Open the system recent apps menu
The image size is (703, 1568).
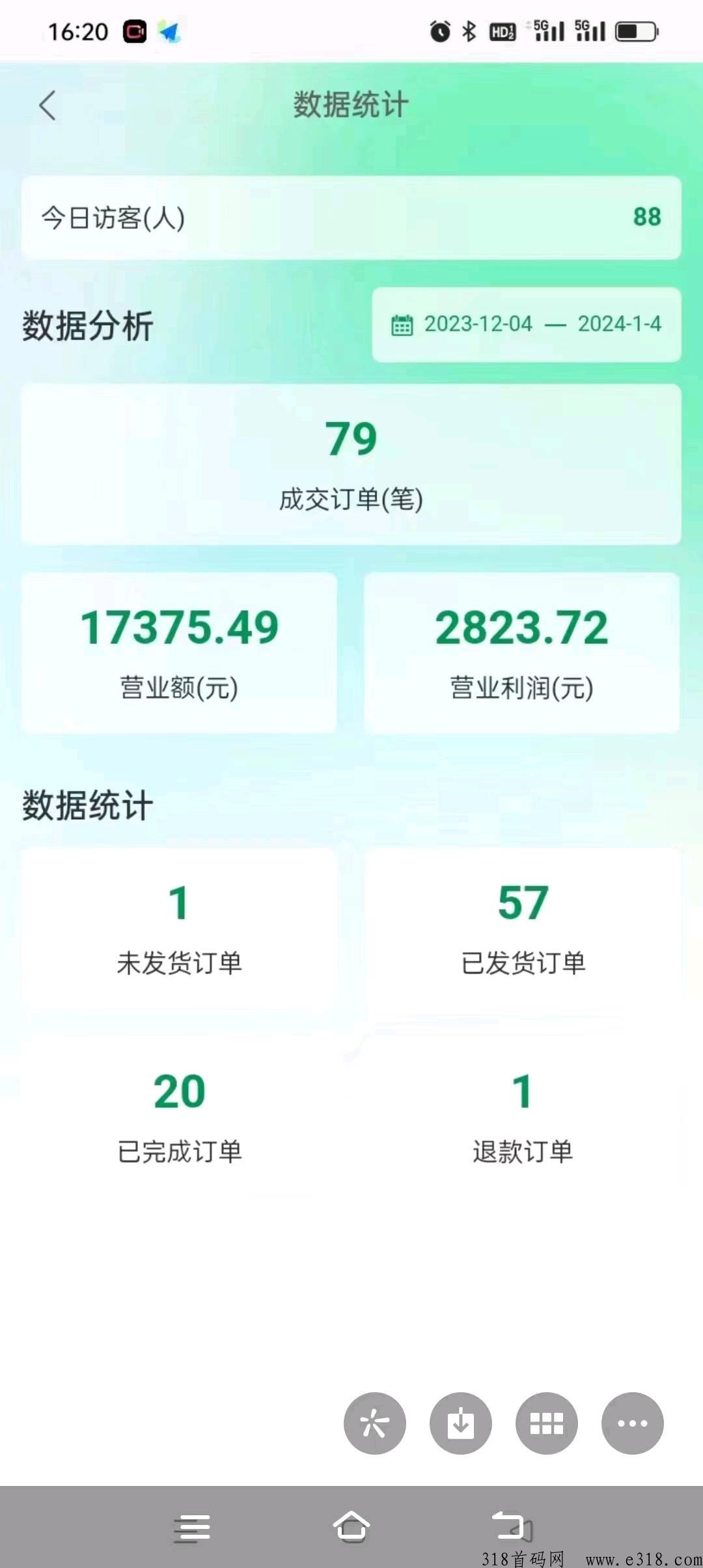(192, 1528)
